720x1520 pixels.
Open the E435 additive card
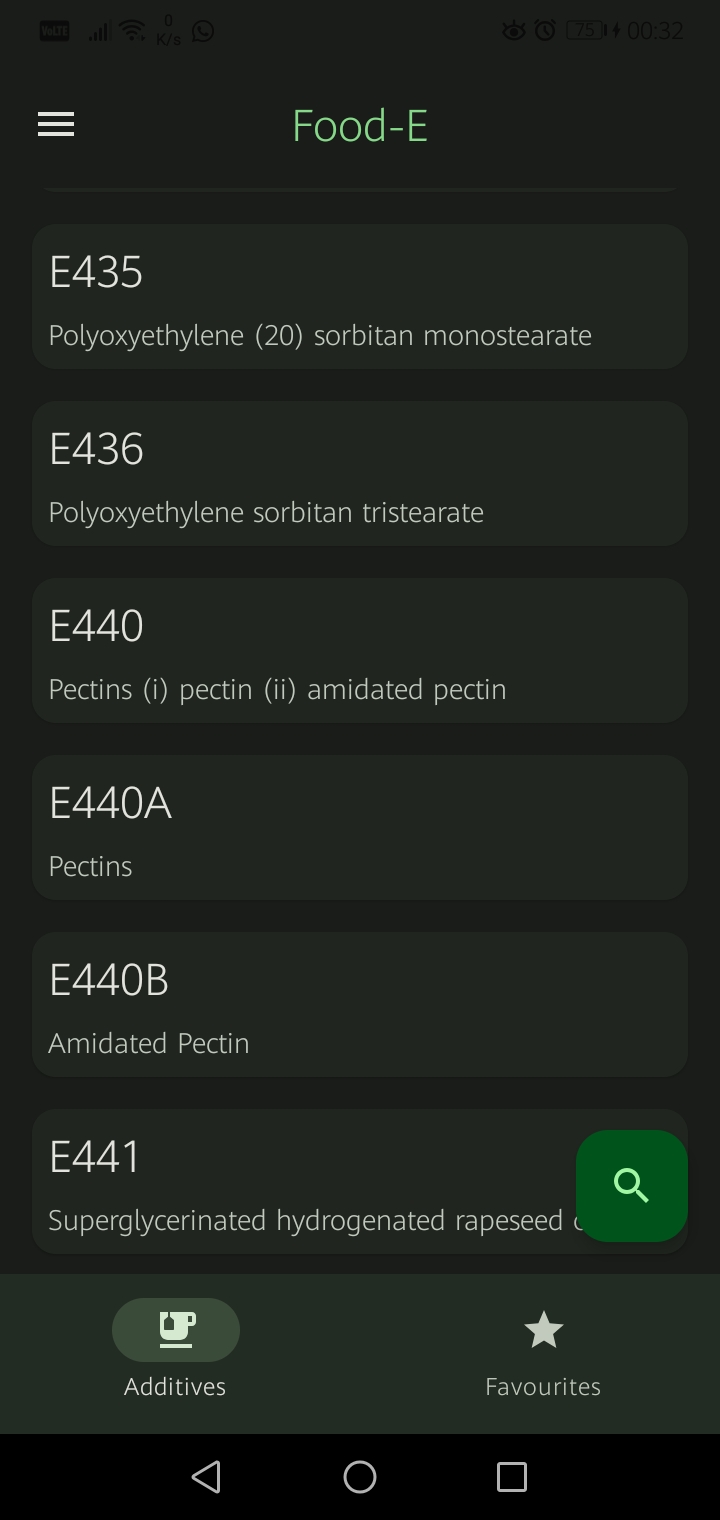360,297
